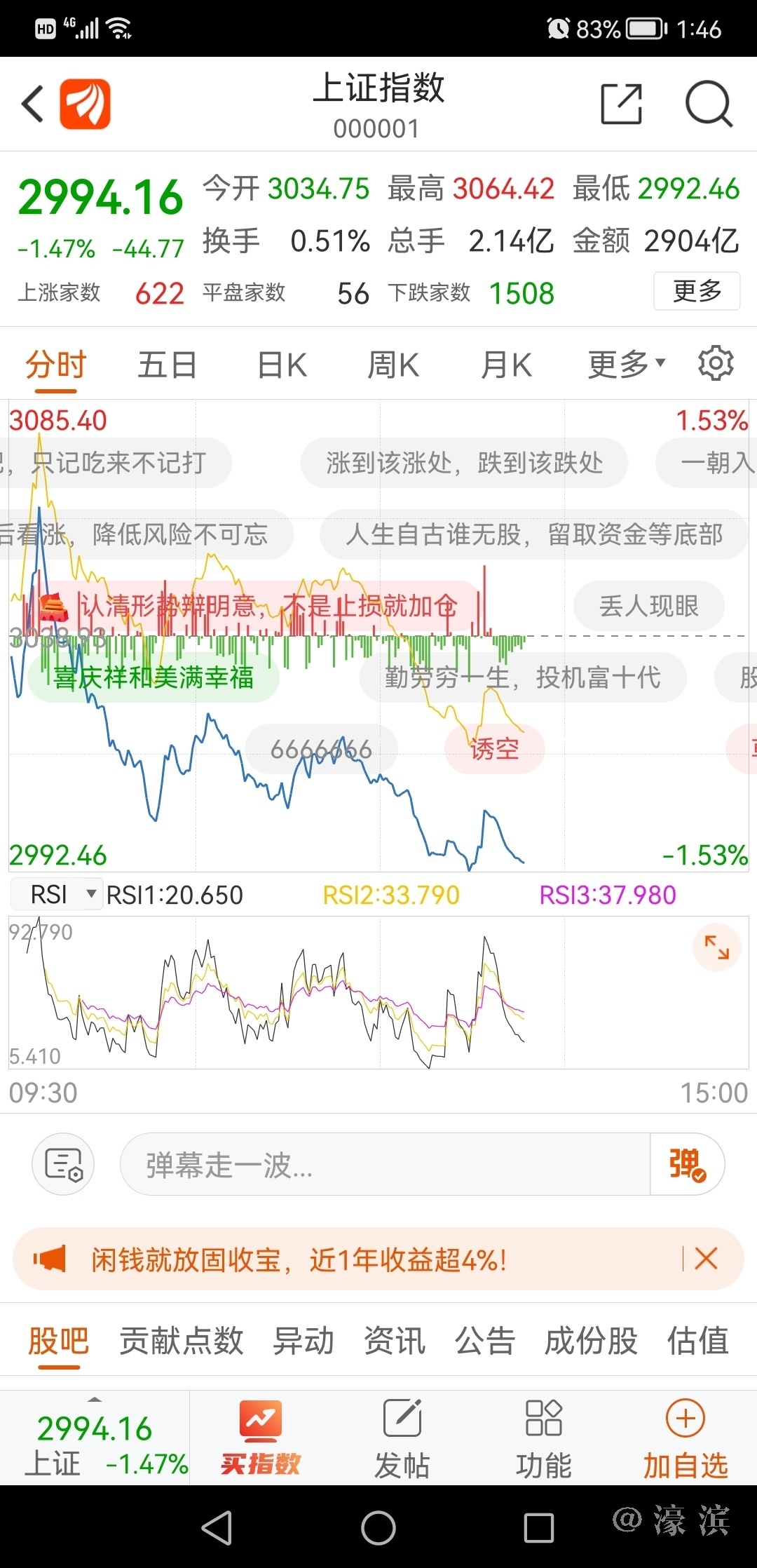Expand the 更多 chart period dropdown
Image resolution: width=757 pixels, height=1568 pixels.
[x=626, y=365]
